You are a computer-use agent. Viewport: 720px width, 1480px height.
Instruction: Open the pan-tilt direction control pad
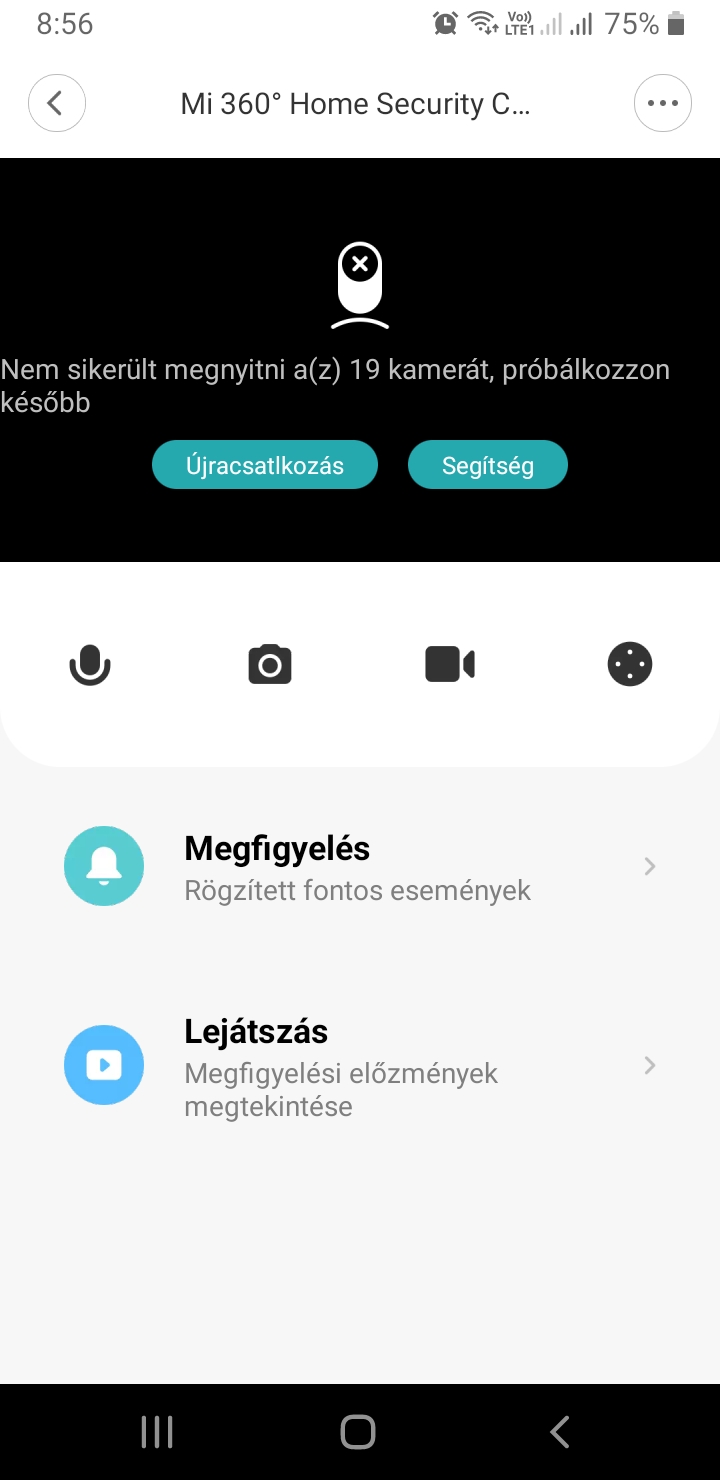click(x=630, y=664)
